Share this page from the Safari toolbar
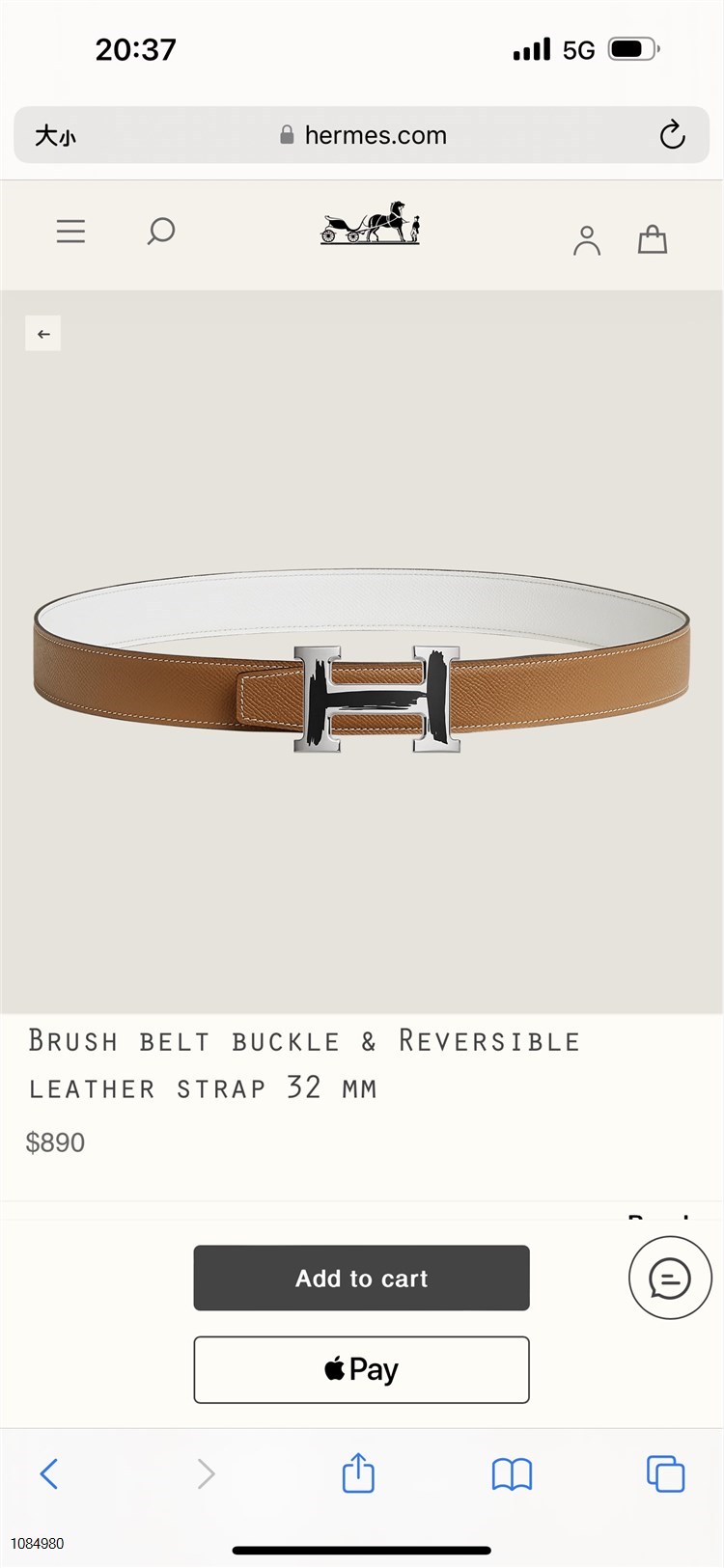This screenshot has width=724, height=1568. tap(358, 1473)
